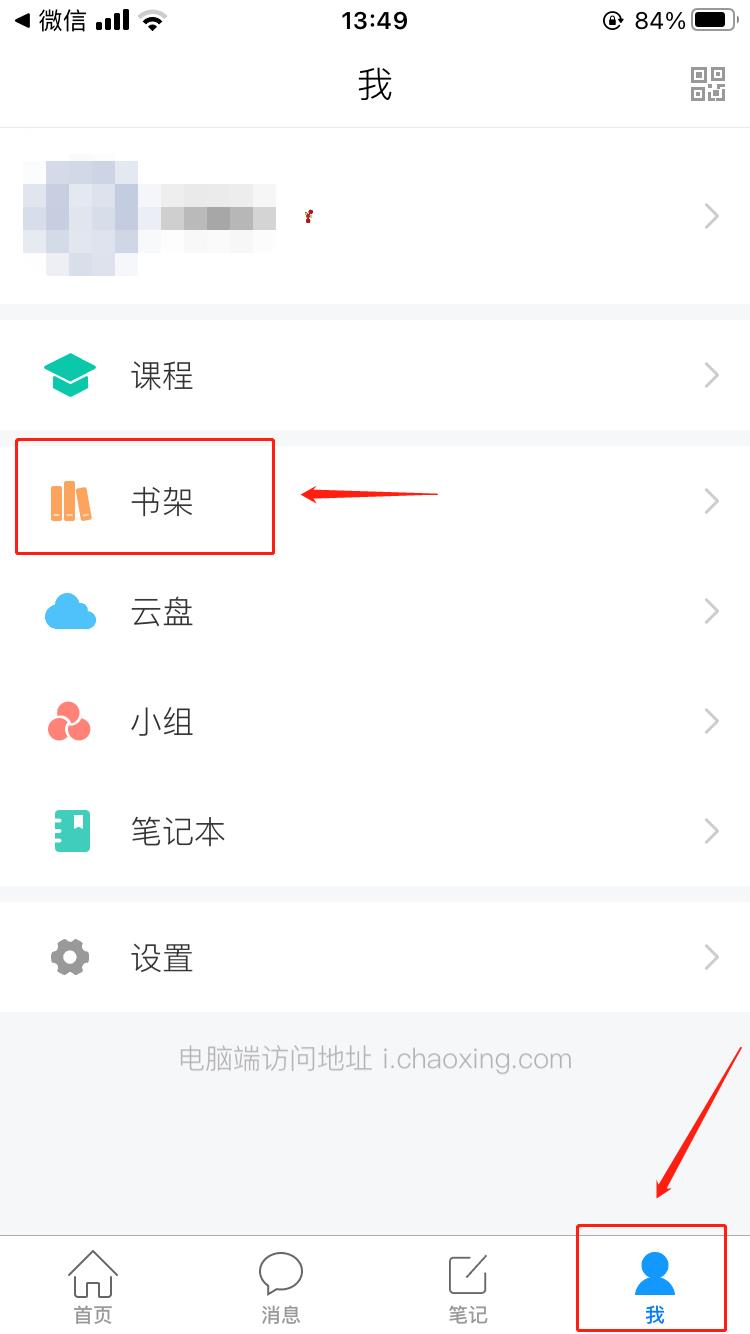The width and height of the screenshot is (750, 1334).
Task: Open the 书架 bookshelf row
Action: click(375, 500)
